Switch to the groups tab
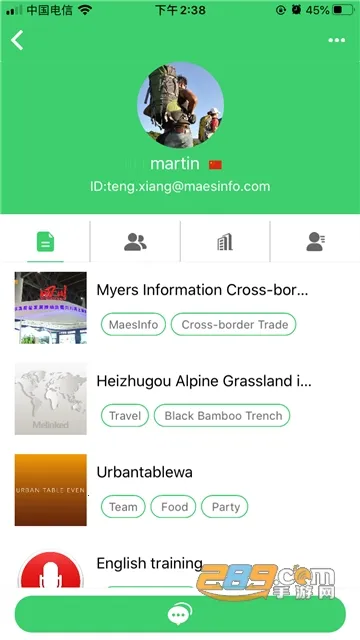The width and height of the screenshot is (360, 640). (x=135, y=241)
